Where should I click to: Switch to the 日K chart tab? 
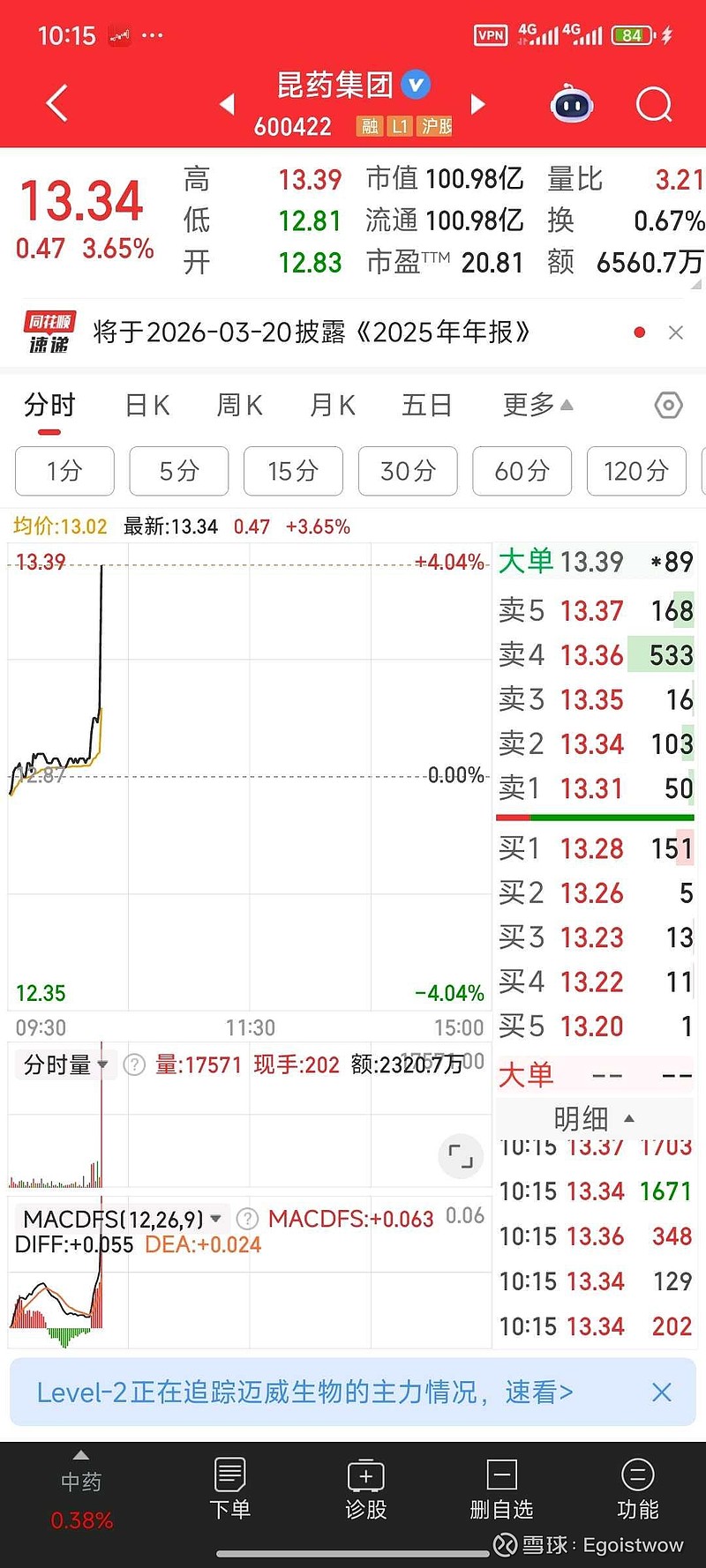(x=147, y=406)
